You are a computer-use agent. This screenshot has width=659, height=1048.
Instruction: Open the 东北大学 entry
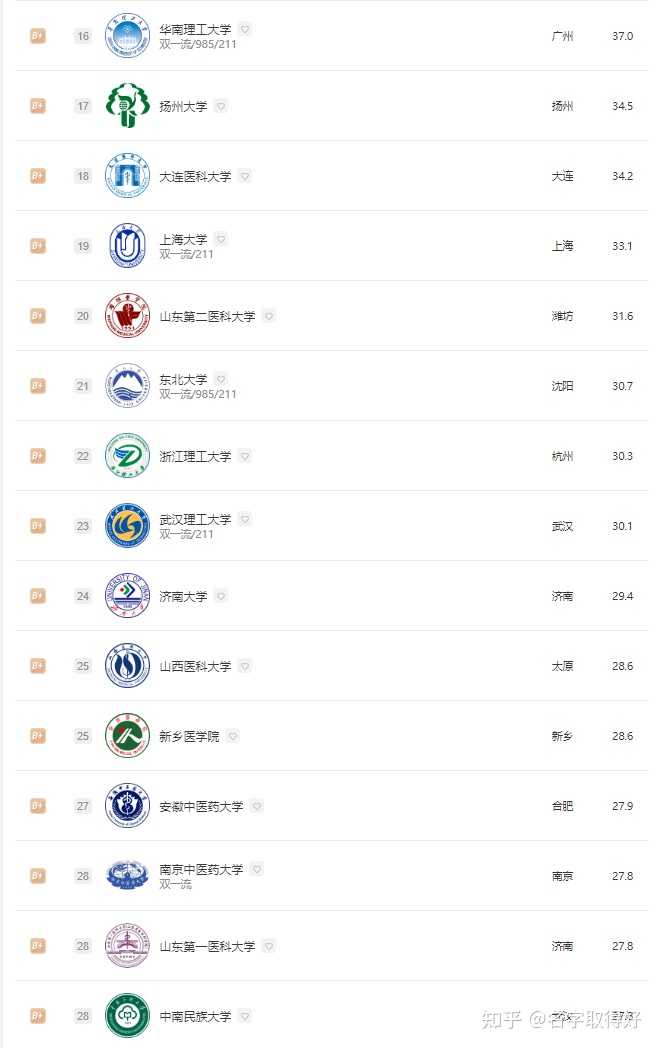(183, 380)
